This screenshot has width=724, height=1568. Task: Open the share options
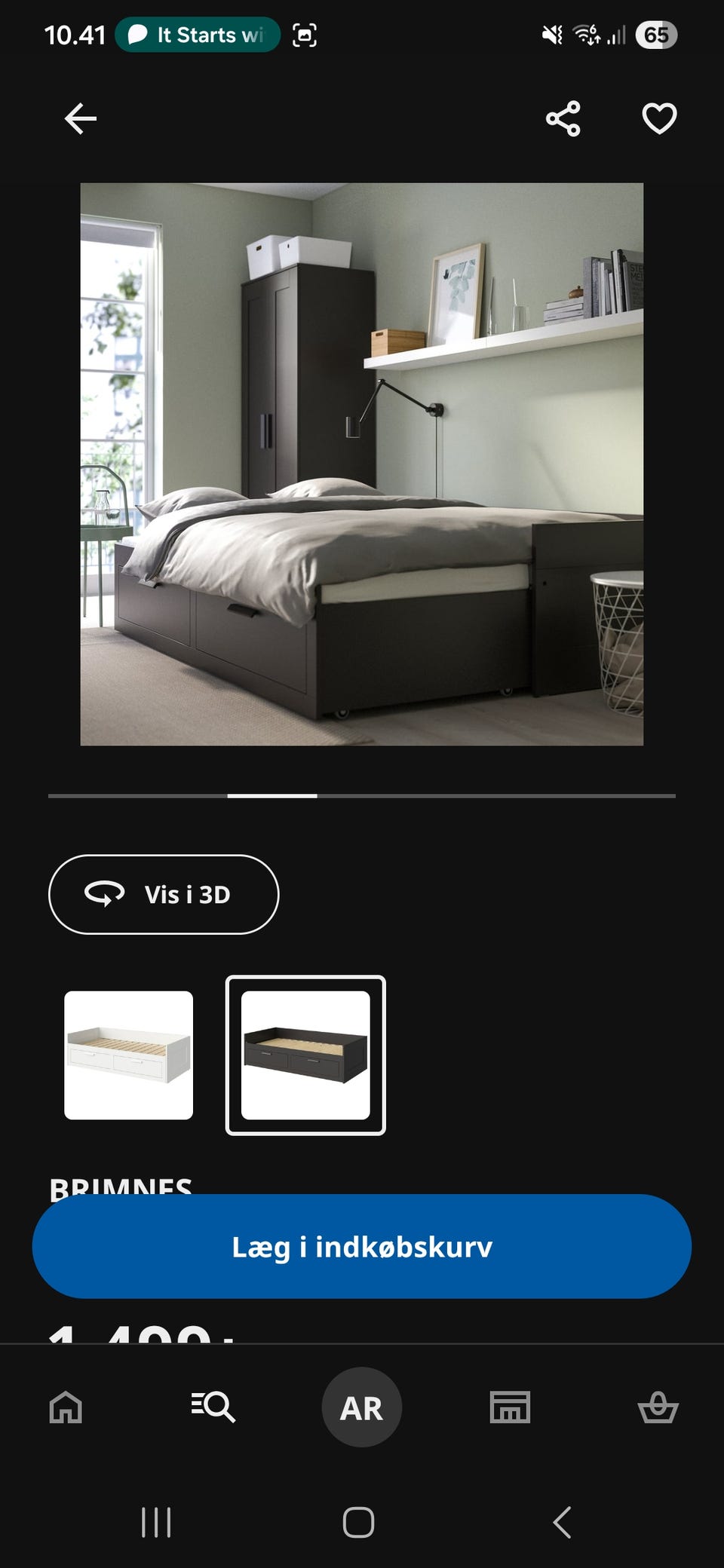pos(563,118)
